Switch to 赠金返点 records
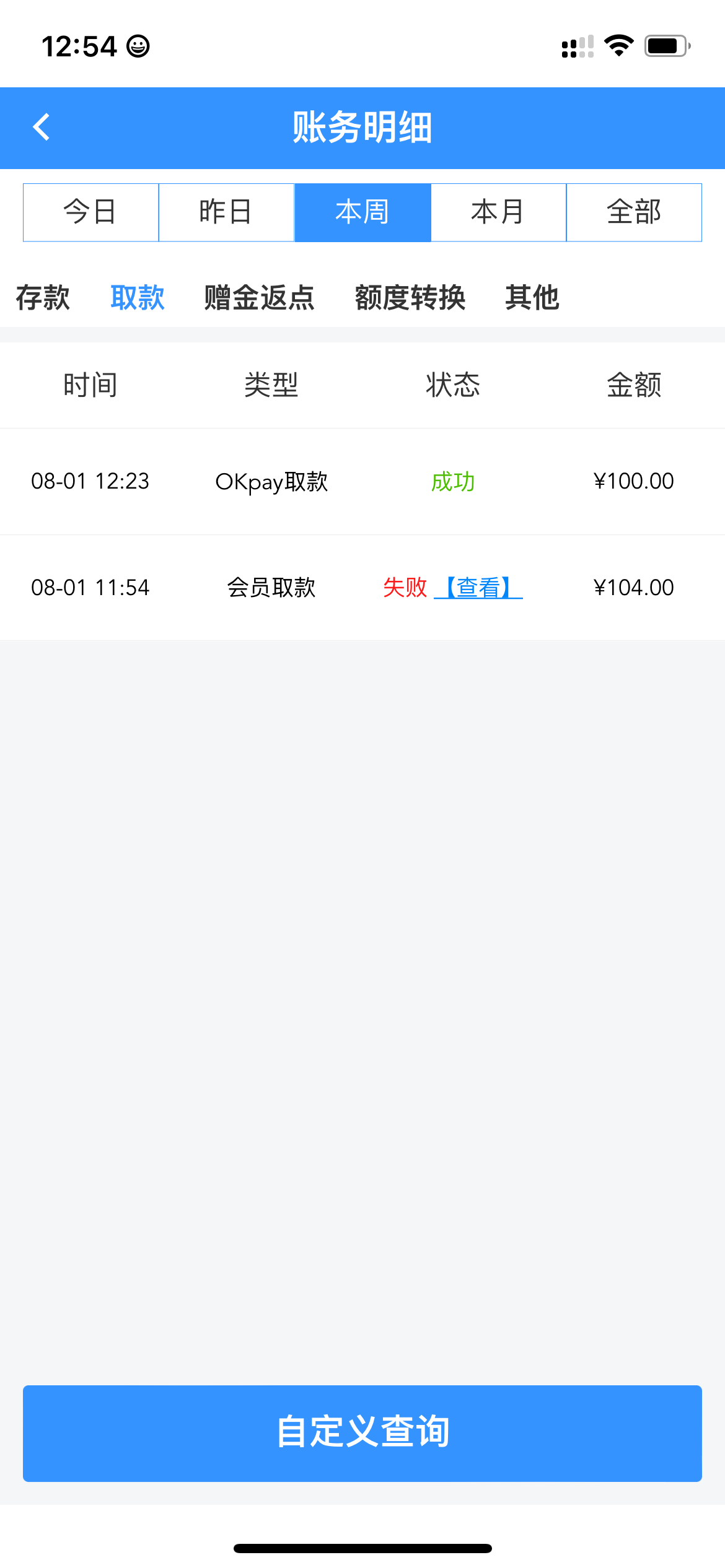The image size is (725, 1568). 260,297
